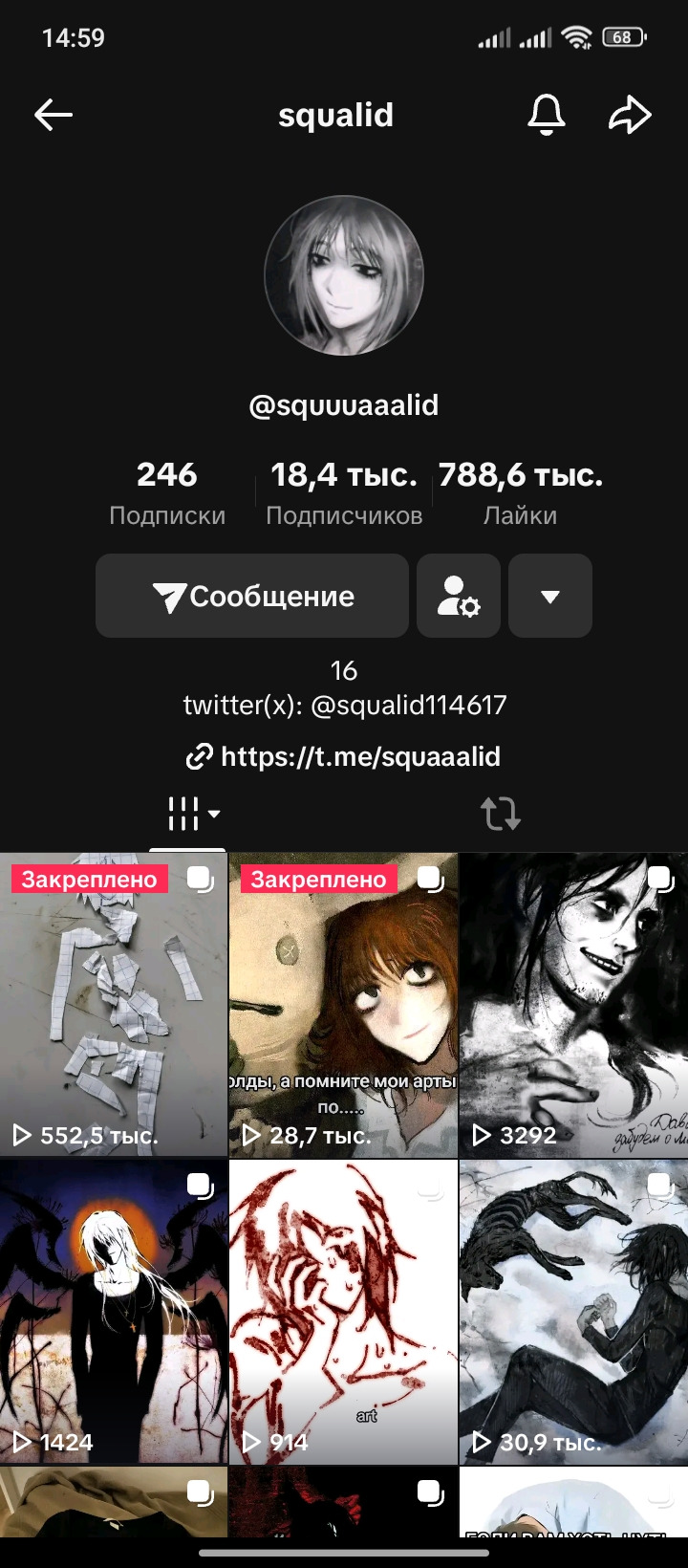View the 246 Подписки list
688x1568 pixels.
click(167, 493)
